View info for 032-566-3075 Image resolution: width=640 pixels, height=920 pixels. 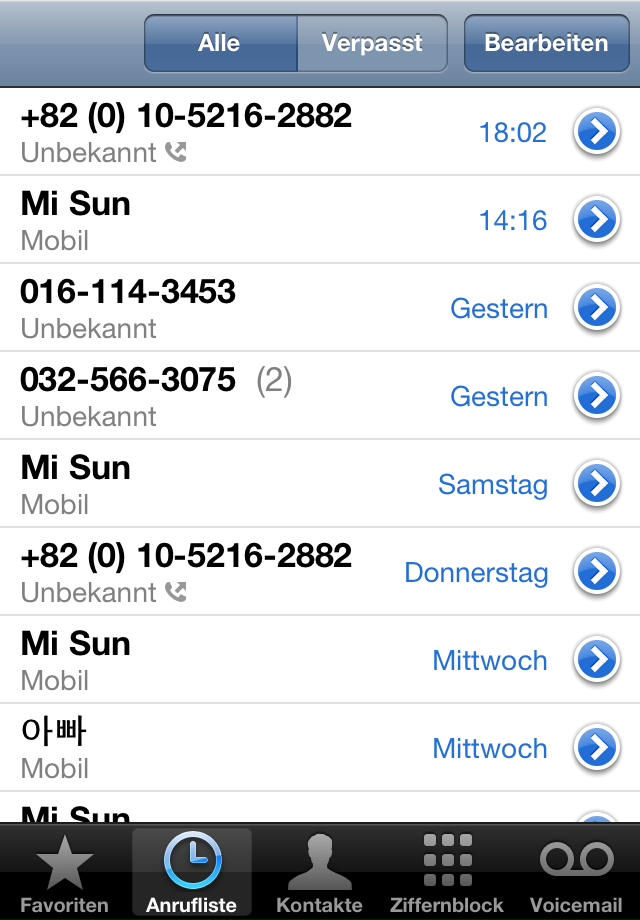[597, 396]
